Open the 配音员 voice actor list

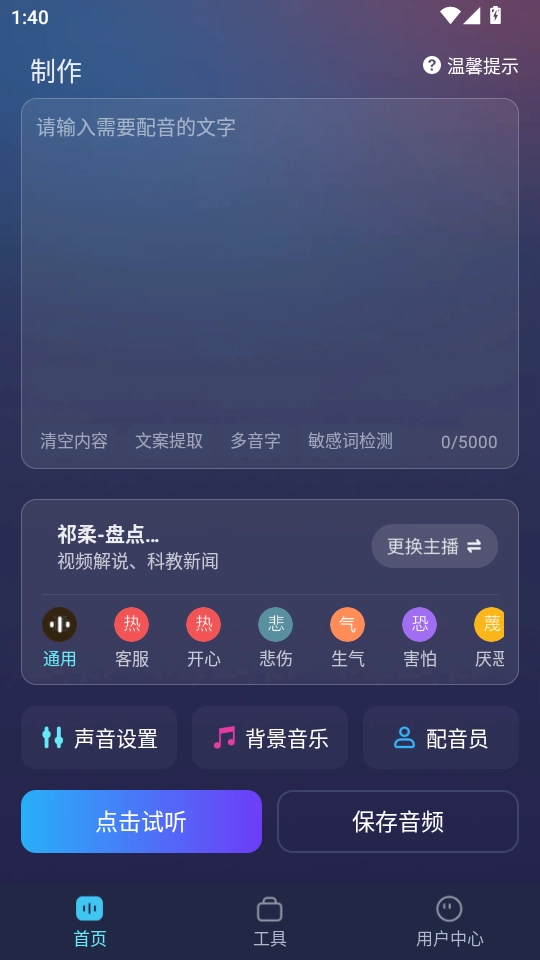pos(441,738)
